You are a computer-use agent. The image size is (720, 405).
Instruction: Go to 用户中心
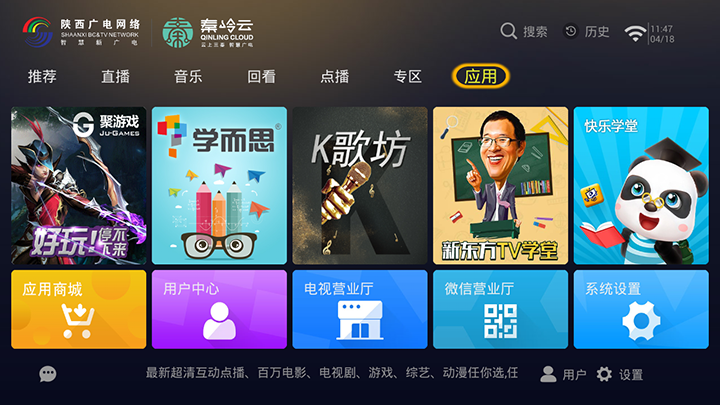(219, 309)
